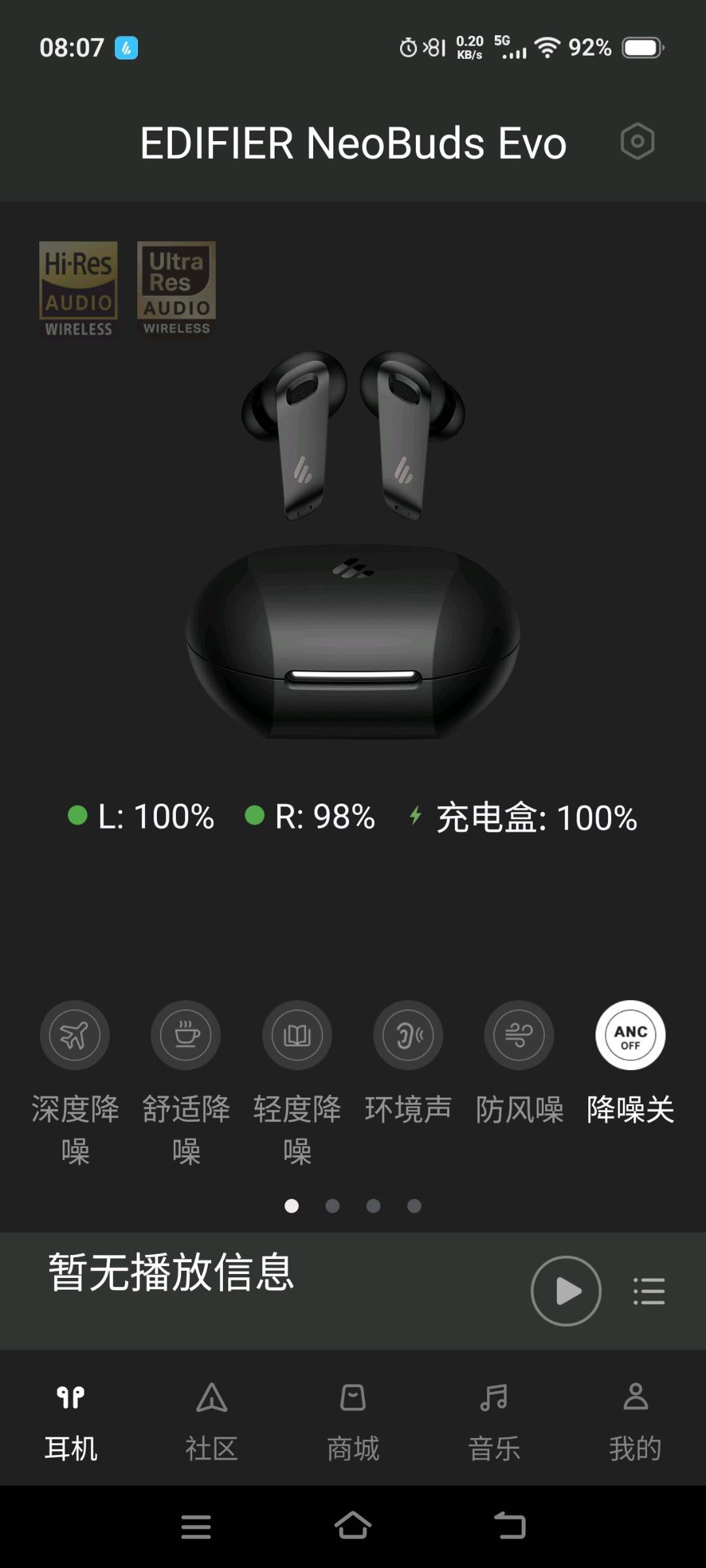Image resolution: width=706 pixels, height=1568 pixels.
Task: Select 轻度降噪 light noise cancellation mode
Action: pos(297,1035)
